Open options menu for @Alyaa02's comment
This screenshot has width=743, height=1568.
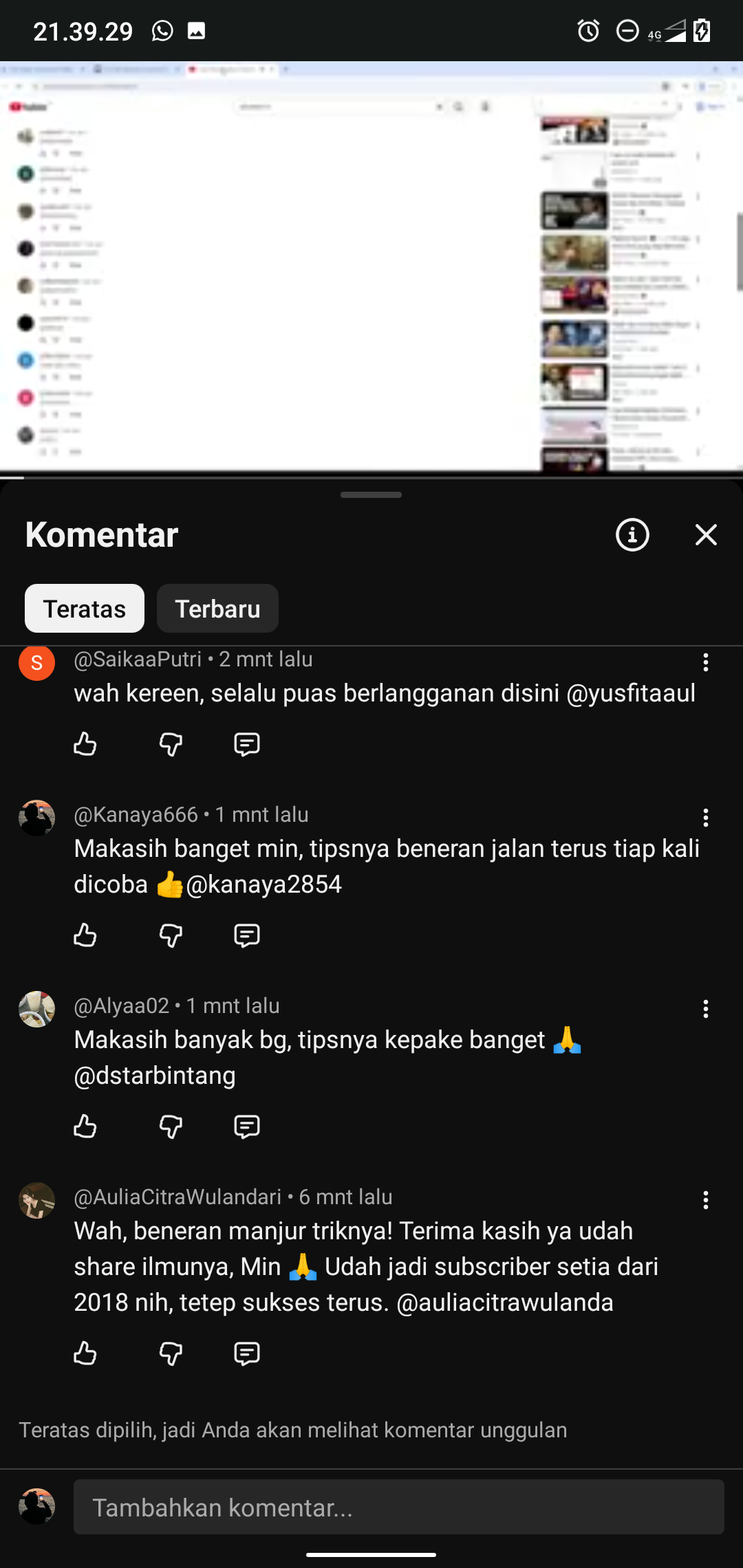[706, 1009]
